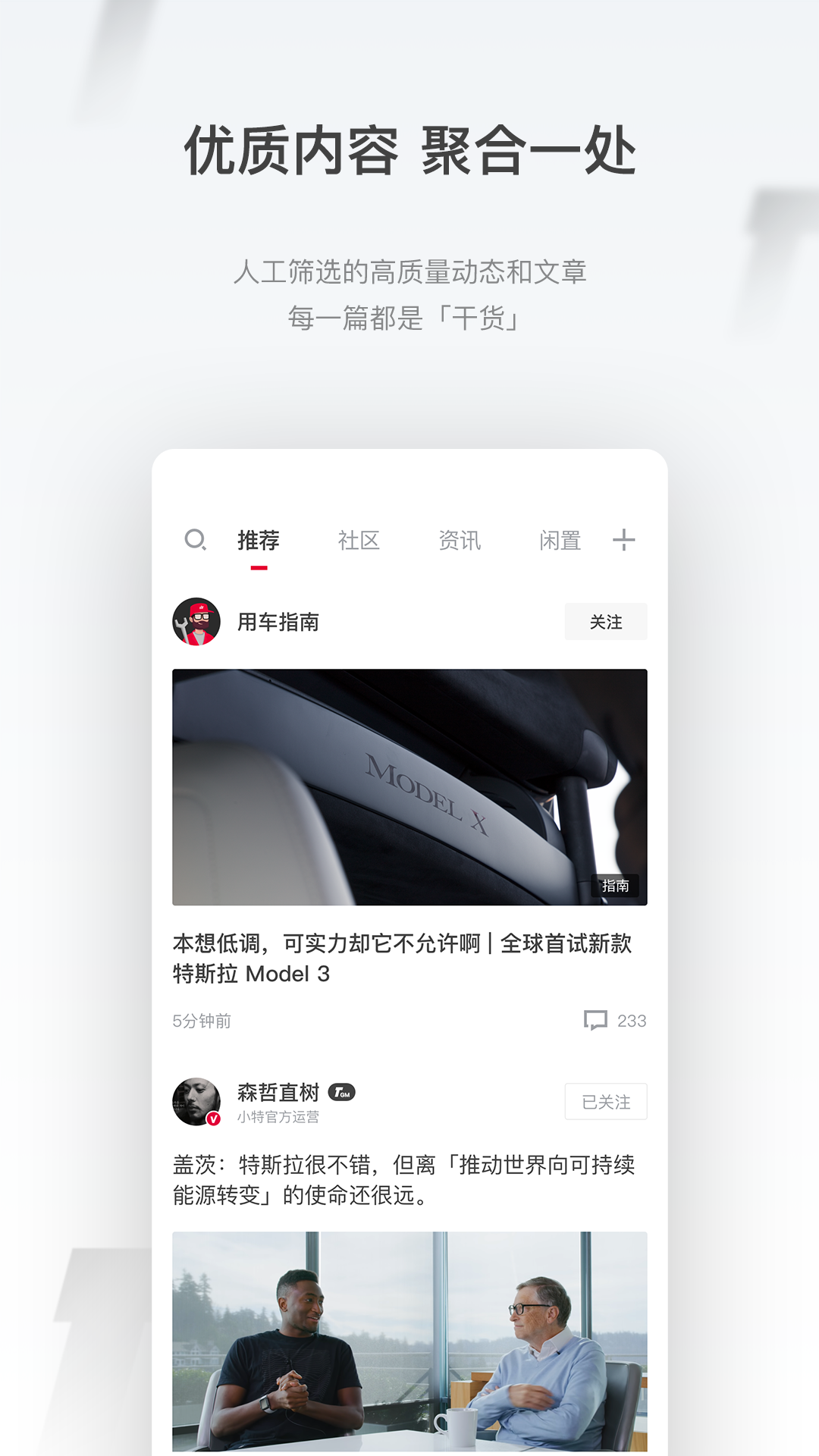Open the 闲置 tab
The image size is (819, 1456).
tap(559, 541)
